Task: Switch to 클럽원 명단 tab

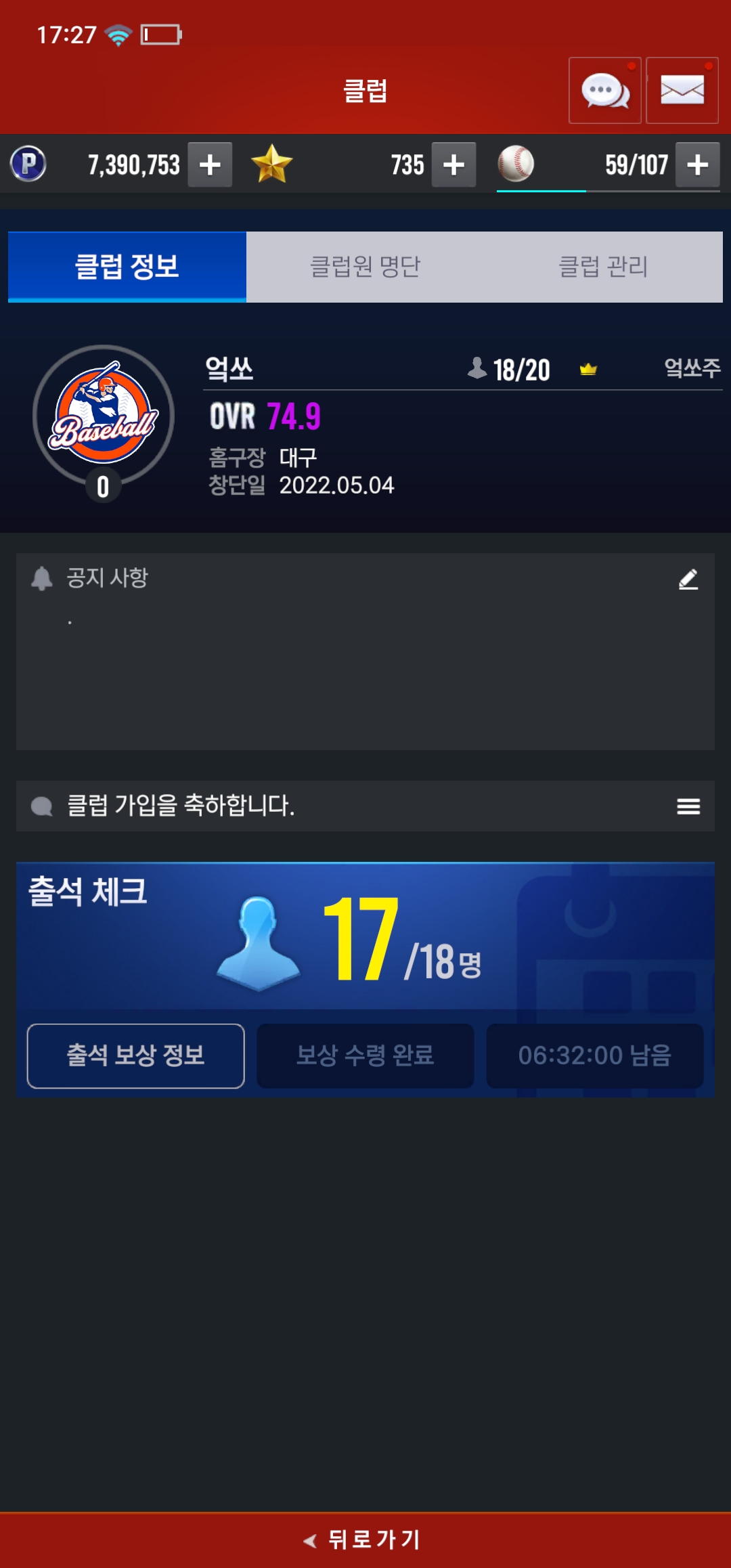Action: pos(365,267)
